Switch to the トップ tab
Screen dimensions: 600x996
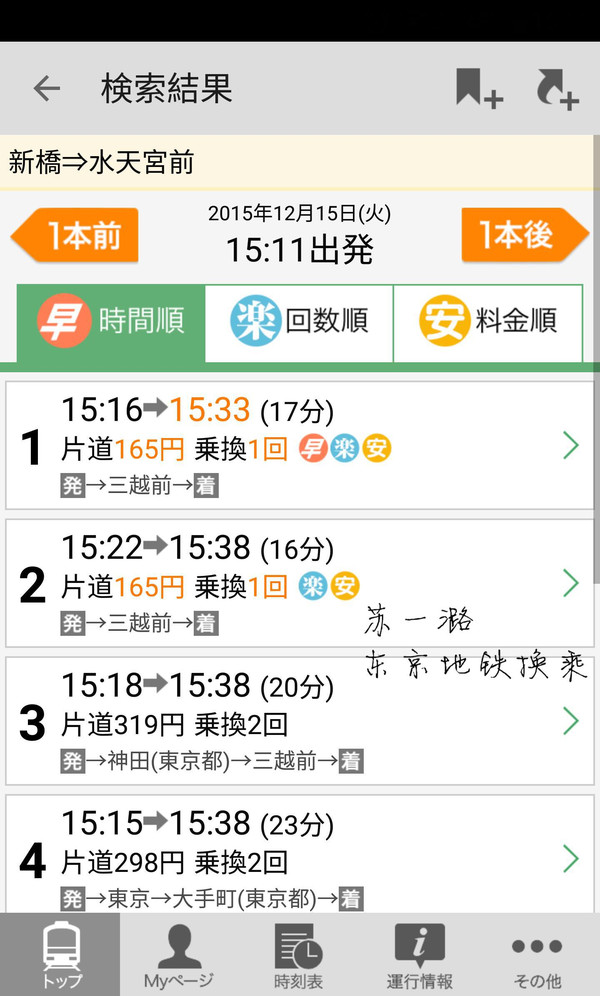(x=60, y=955)
